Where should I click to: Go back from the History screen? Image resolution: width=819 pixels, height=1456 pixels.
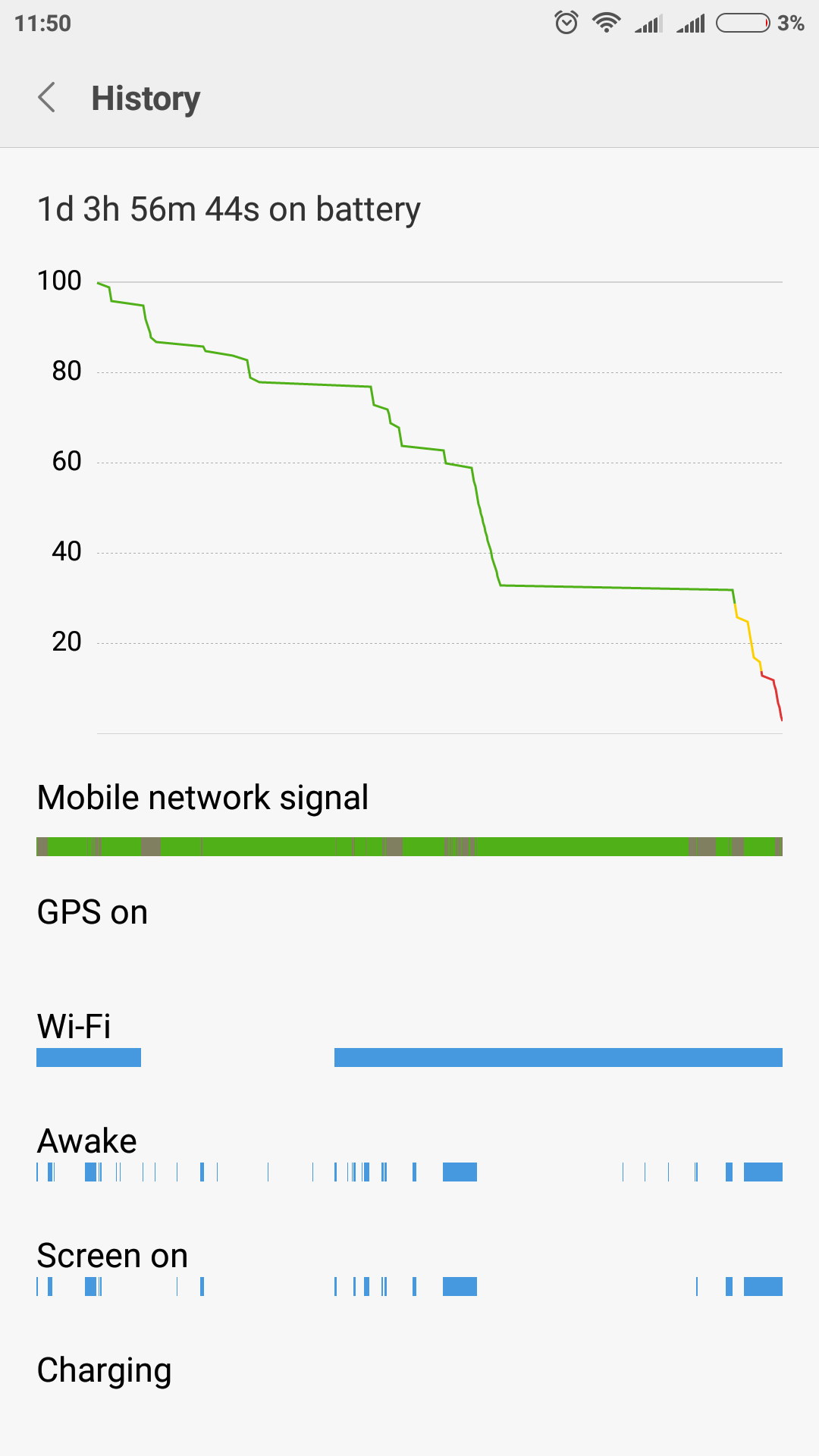[47, 98]
